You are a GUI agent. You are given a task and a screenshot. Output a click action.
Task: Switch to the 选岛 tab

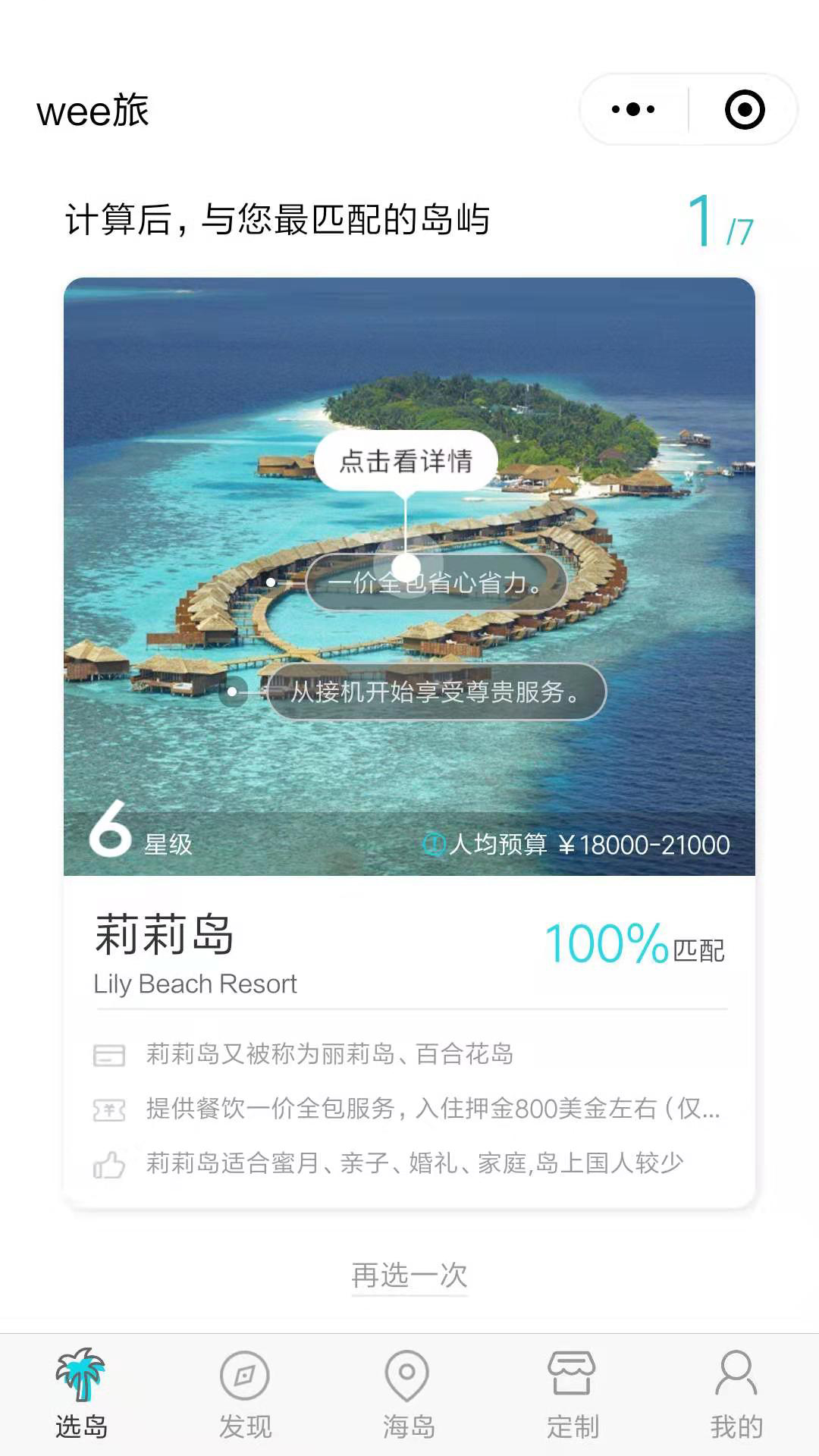(x=81, y=1394)
